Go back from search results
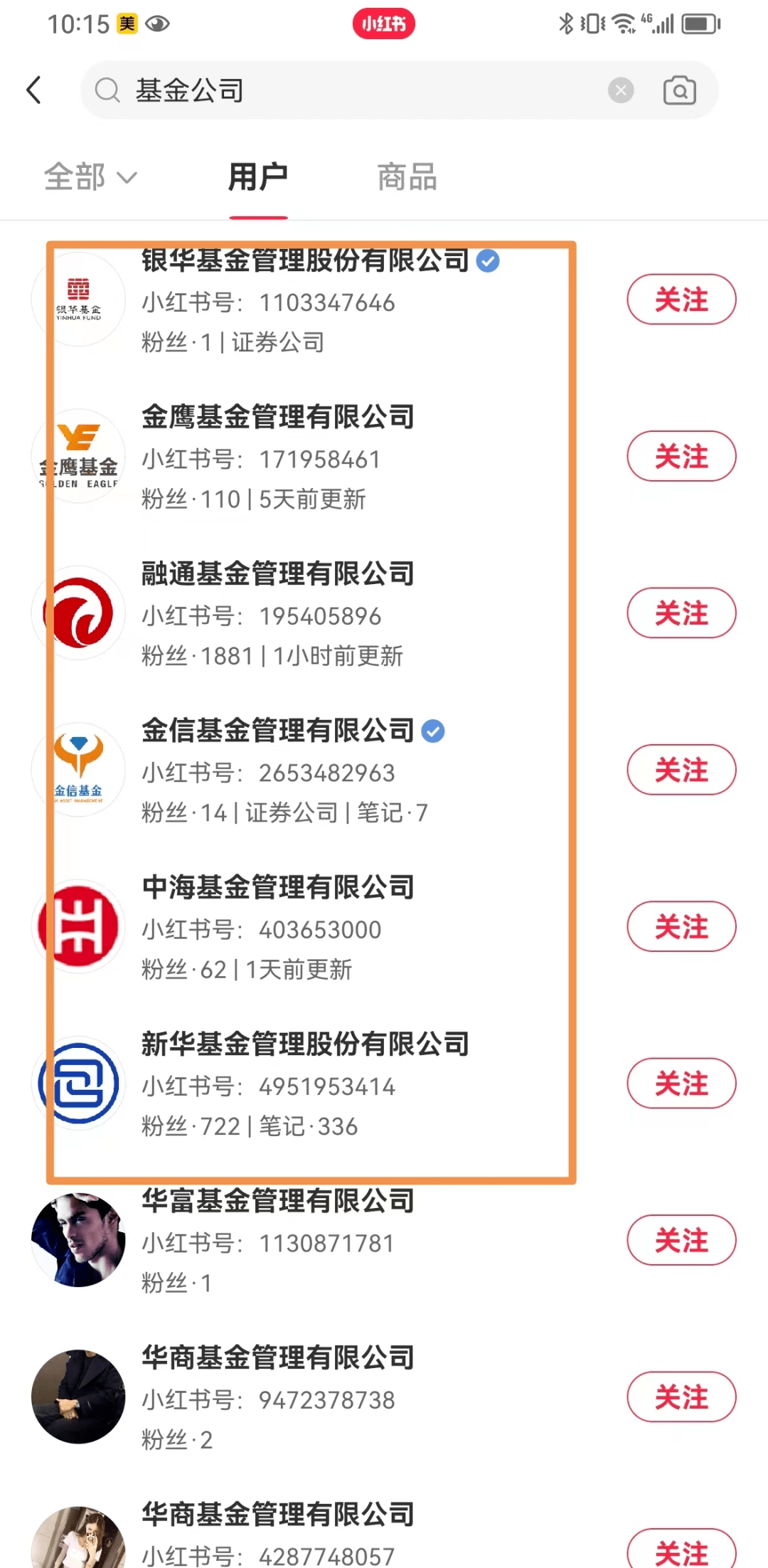Viewport: 768px width, 1568px height. 34,90
